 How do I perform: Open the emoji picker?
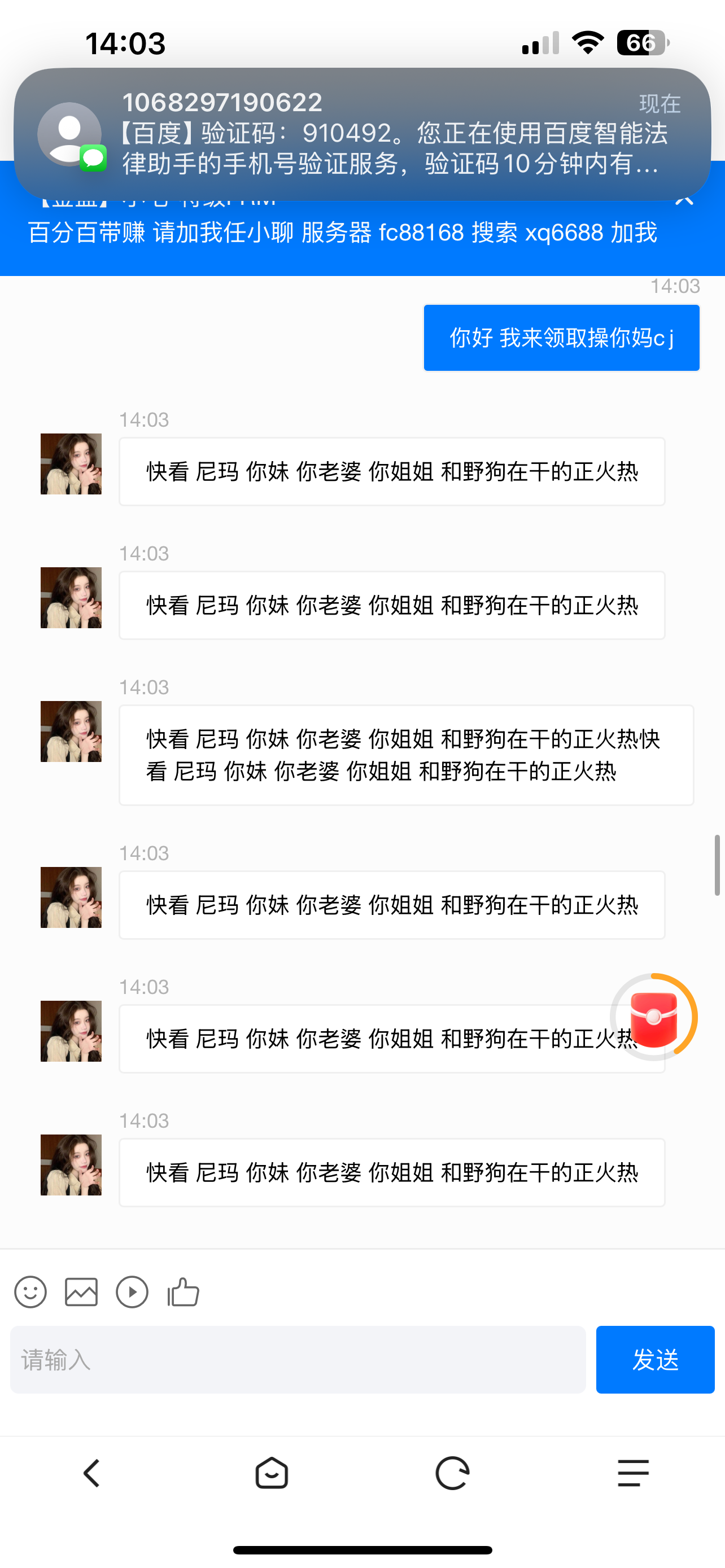tap(30, 1291)
